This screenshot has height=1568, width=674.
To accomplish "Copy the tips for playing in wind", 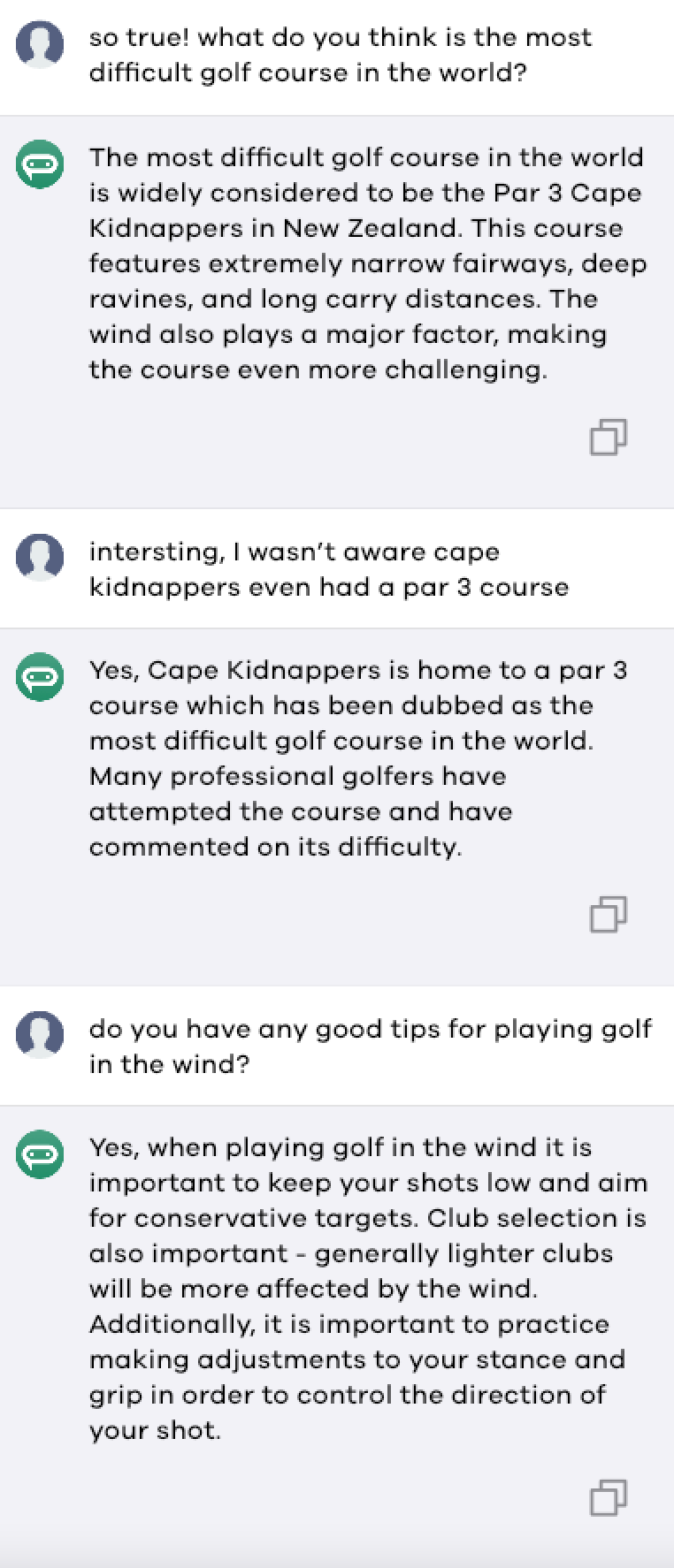I will (608, 1497).
